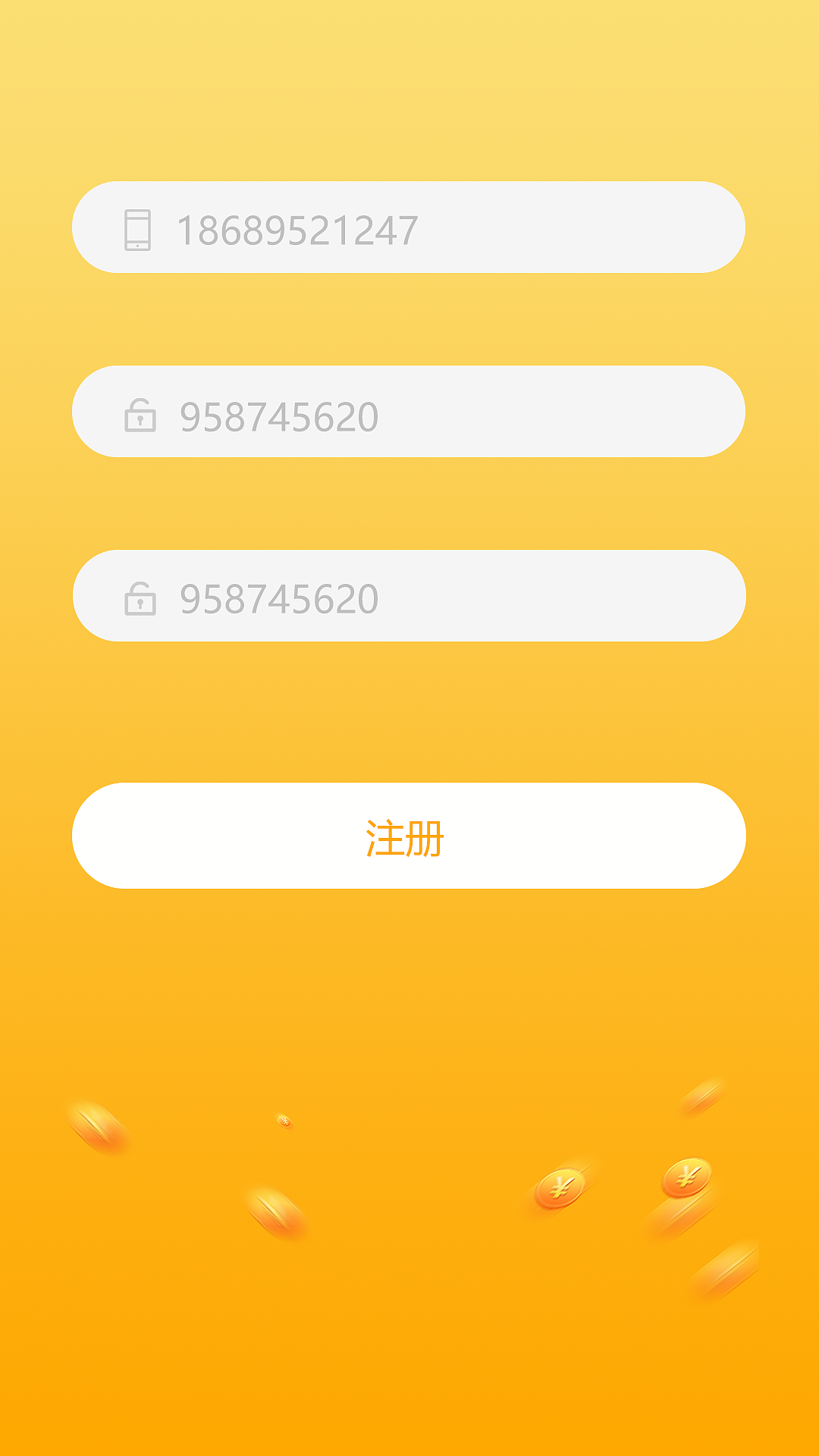Click the locked padlock icon in the confirm password field
The height and width of the screenshot is (1456, 819).
pyautogui.click(x=139, y=597)
